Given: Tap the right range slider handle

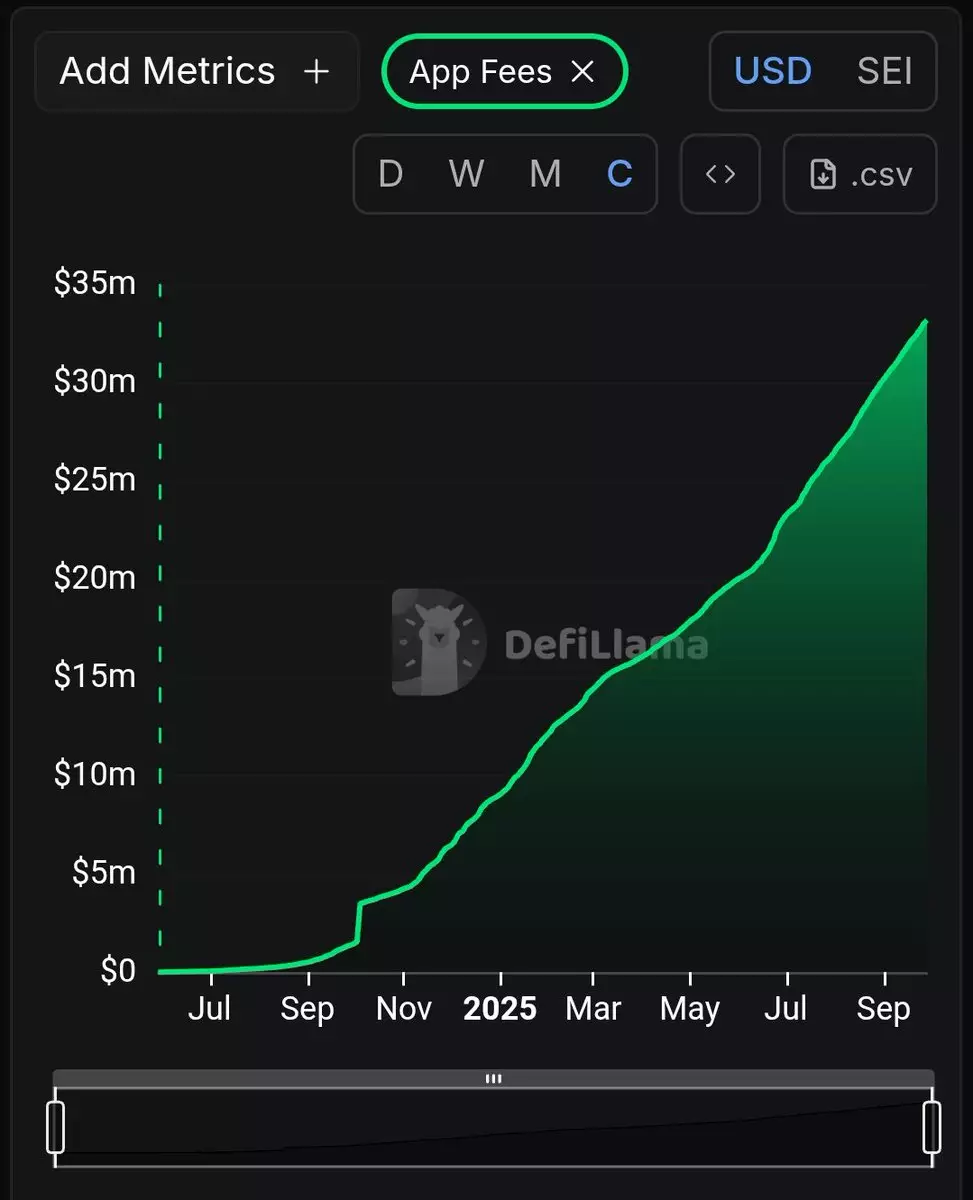Looking at the screenshot, I should click(x=931, y=1127).
